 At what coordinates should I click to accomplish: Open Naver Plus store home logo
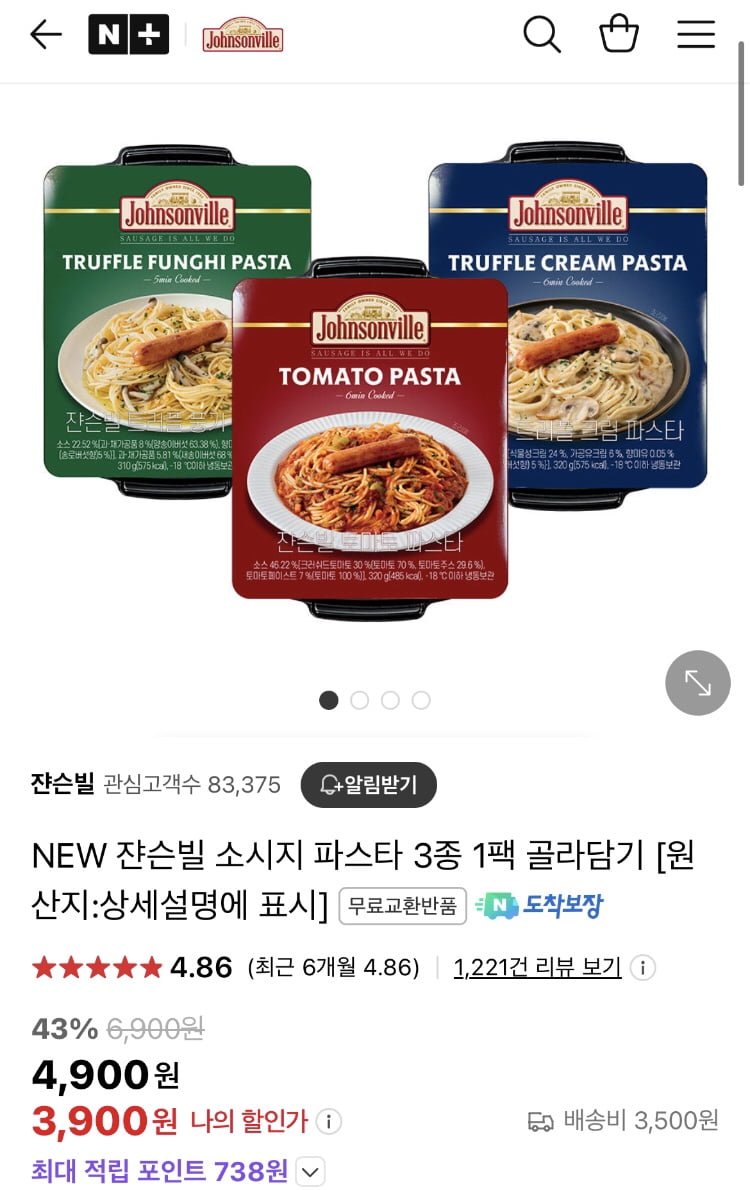coord(128,35)
